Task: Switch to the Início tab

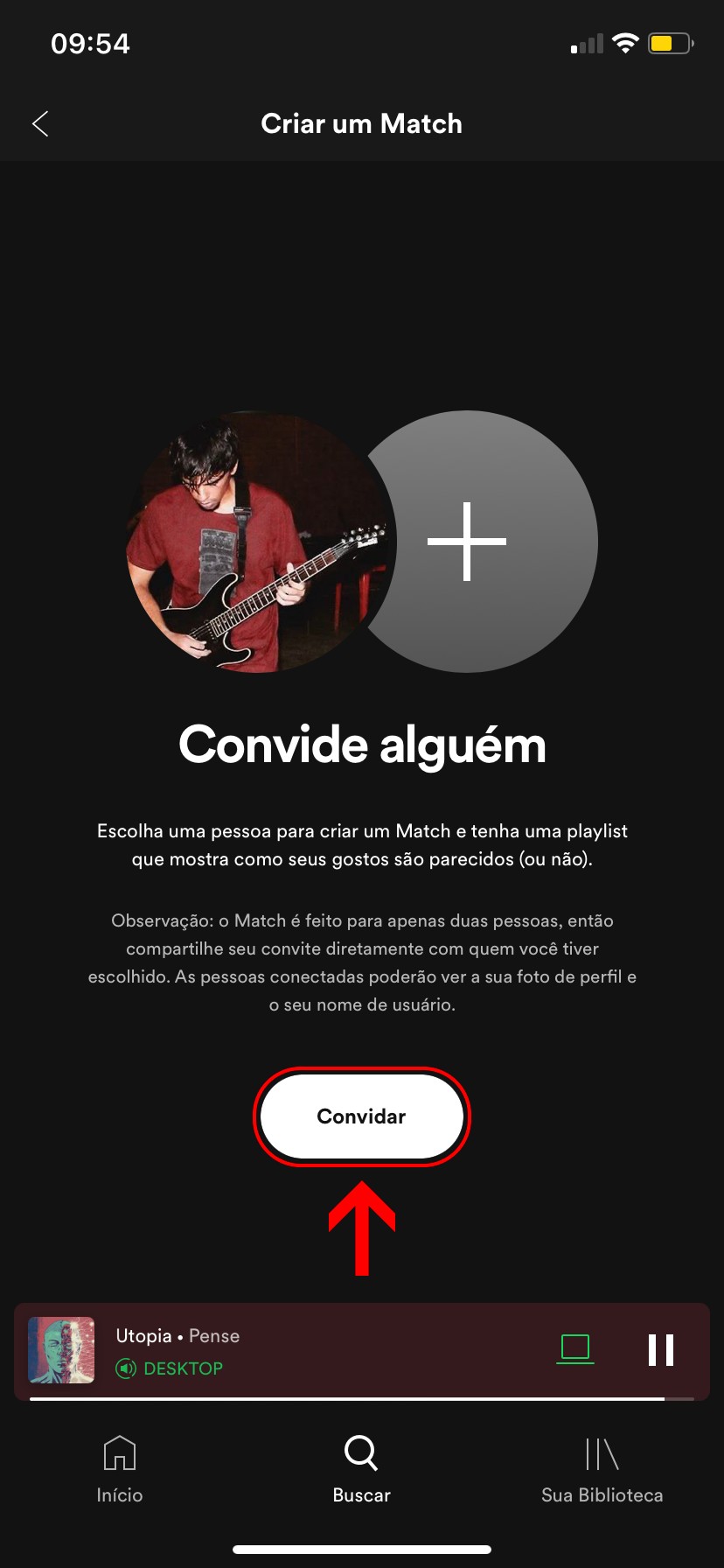Action: [x=120, y=1469]
